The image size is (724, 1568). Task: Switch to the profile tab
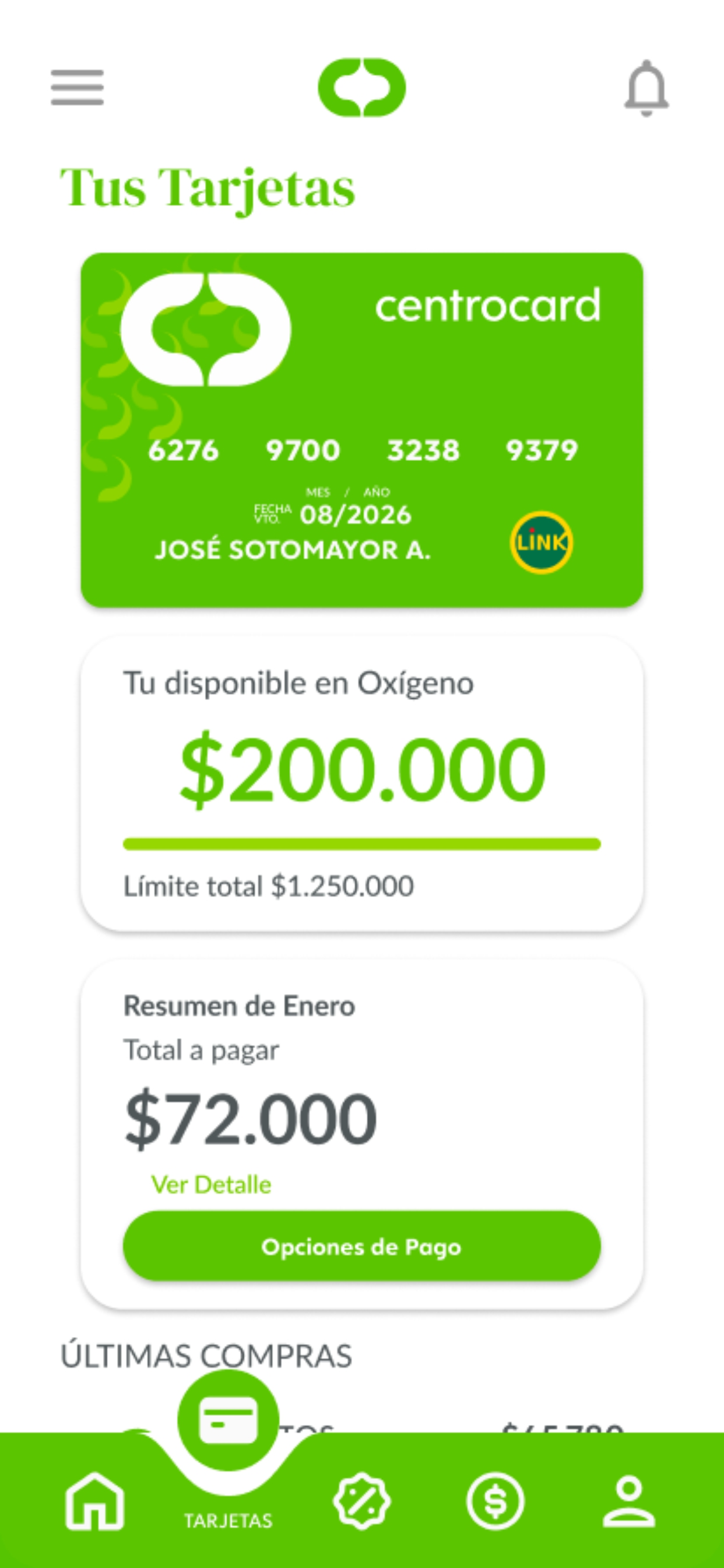629,1501
